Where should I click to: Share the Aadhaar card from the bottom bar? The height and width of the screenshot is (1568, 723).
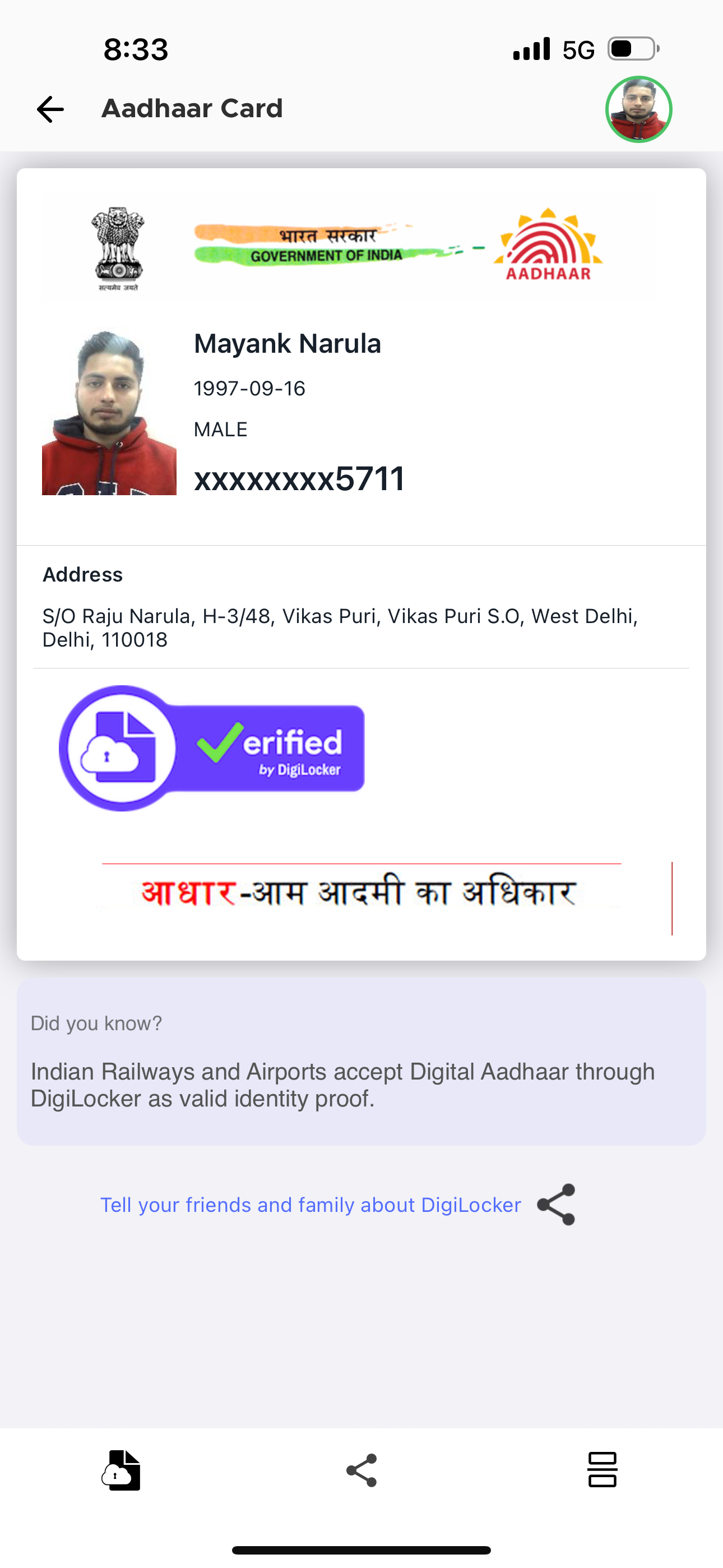tap(361, 1470)
